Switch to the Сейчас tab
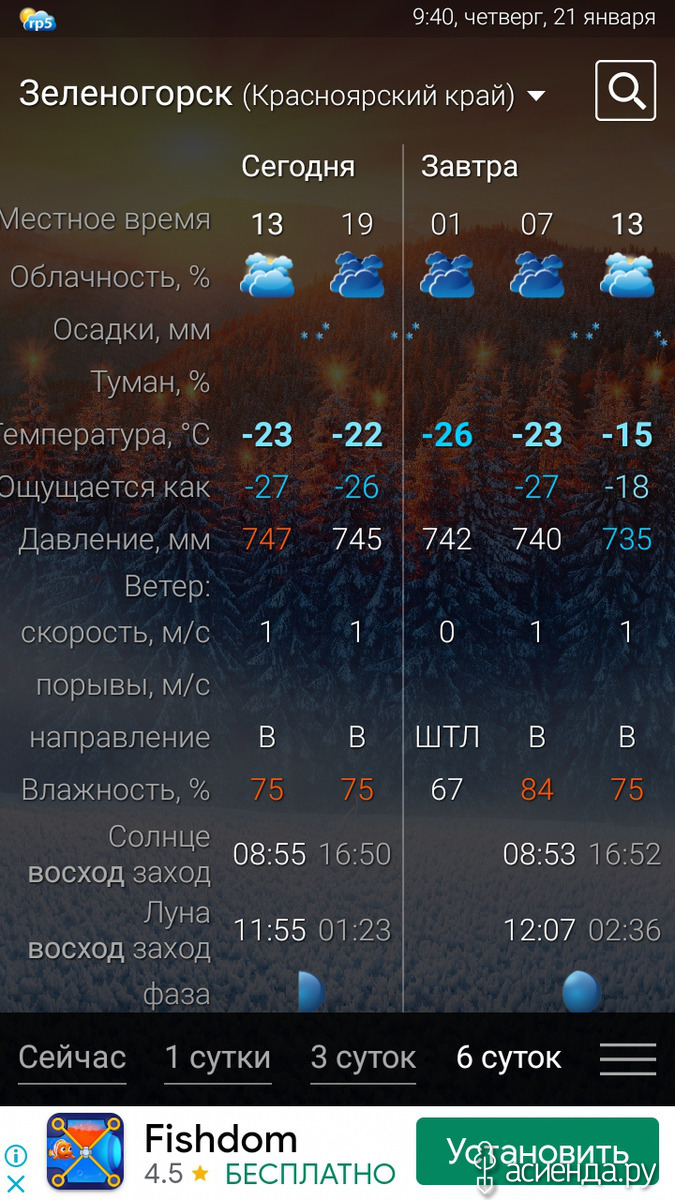 click(x=72, y=1057)
